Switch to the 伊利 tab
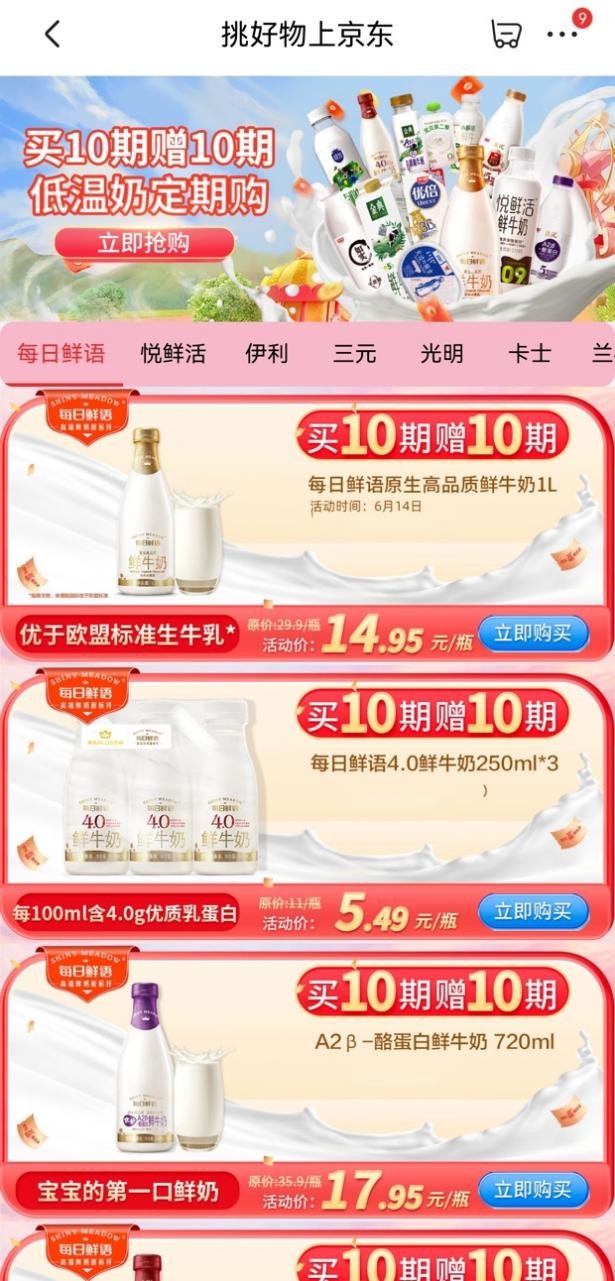 (x=267, y=354)
